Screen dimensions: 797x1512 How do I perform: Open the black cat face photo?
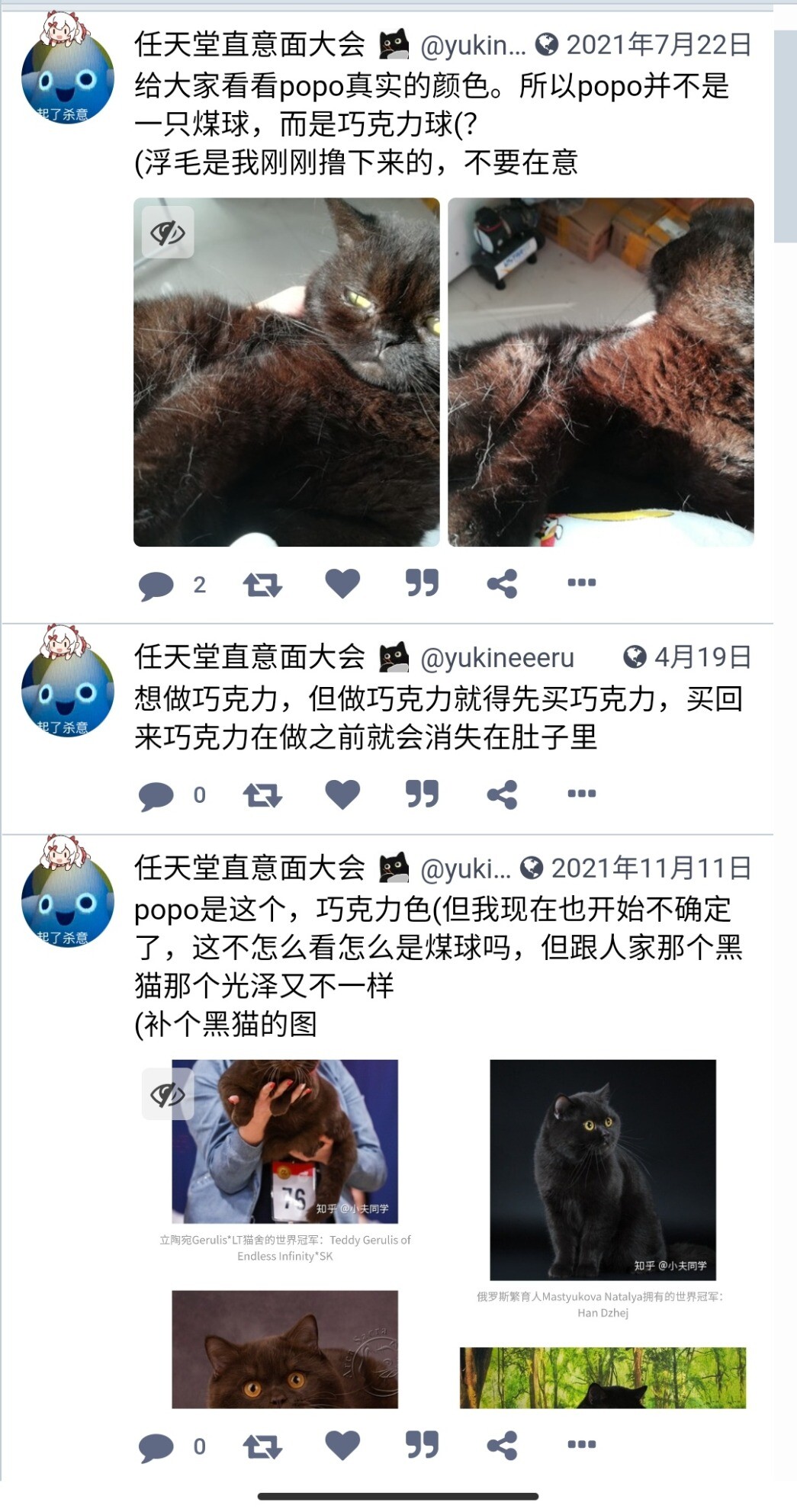point(287,372)
